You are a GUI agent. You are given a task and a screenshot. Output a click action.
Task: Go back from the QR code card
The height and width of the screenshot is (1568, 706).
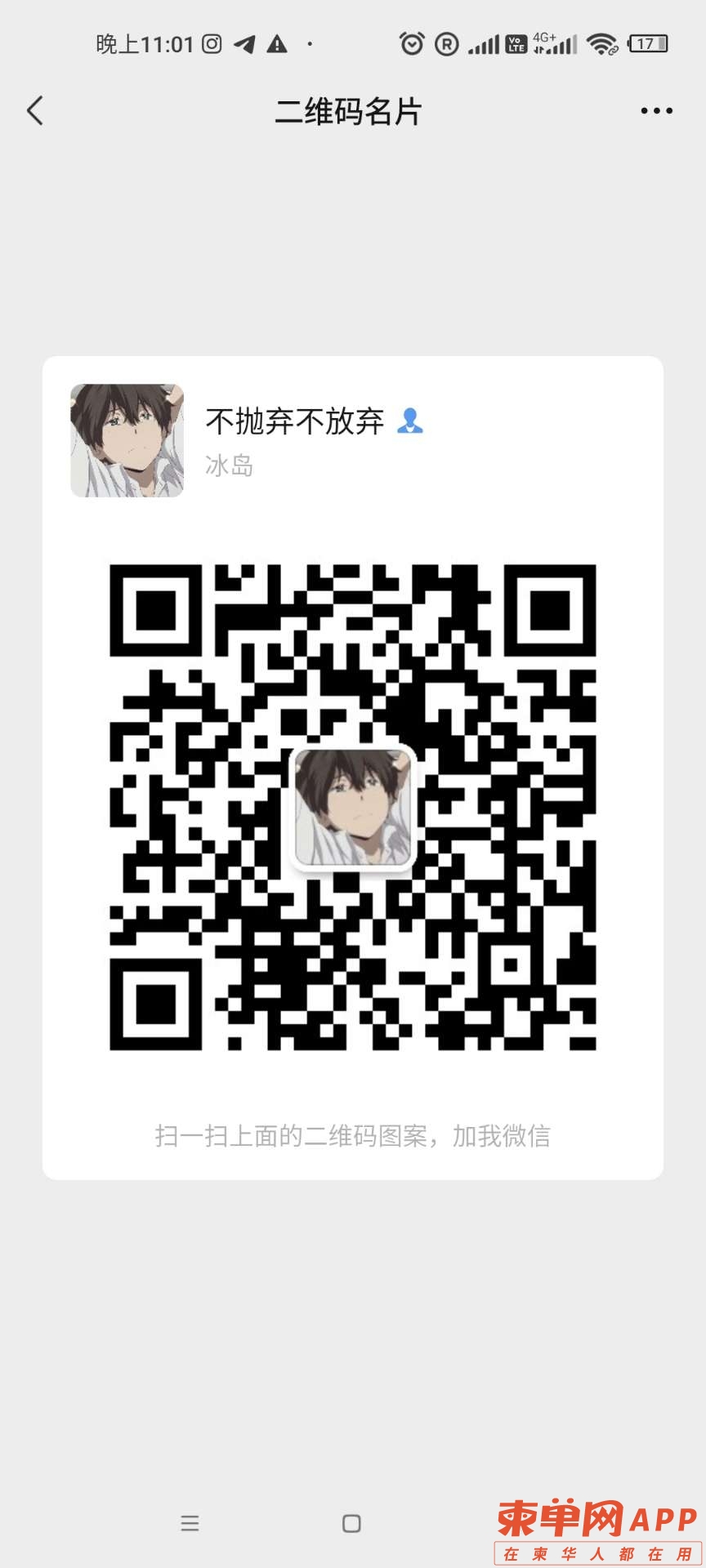[x=34, y=111]
